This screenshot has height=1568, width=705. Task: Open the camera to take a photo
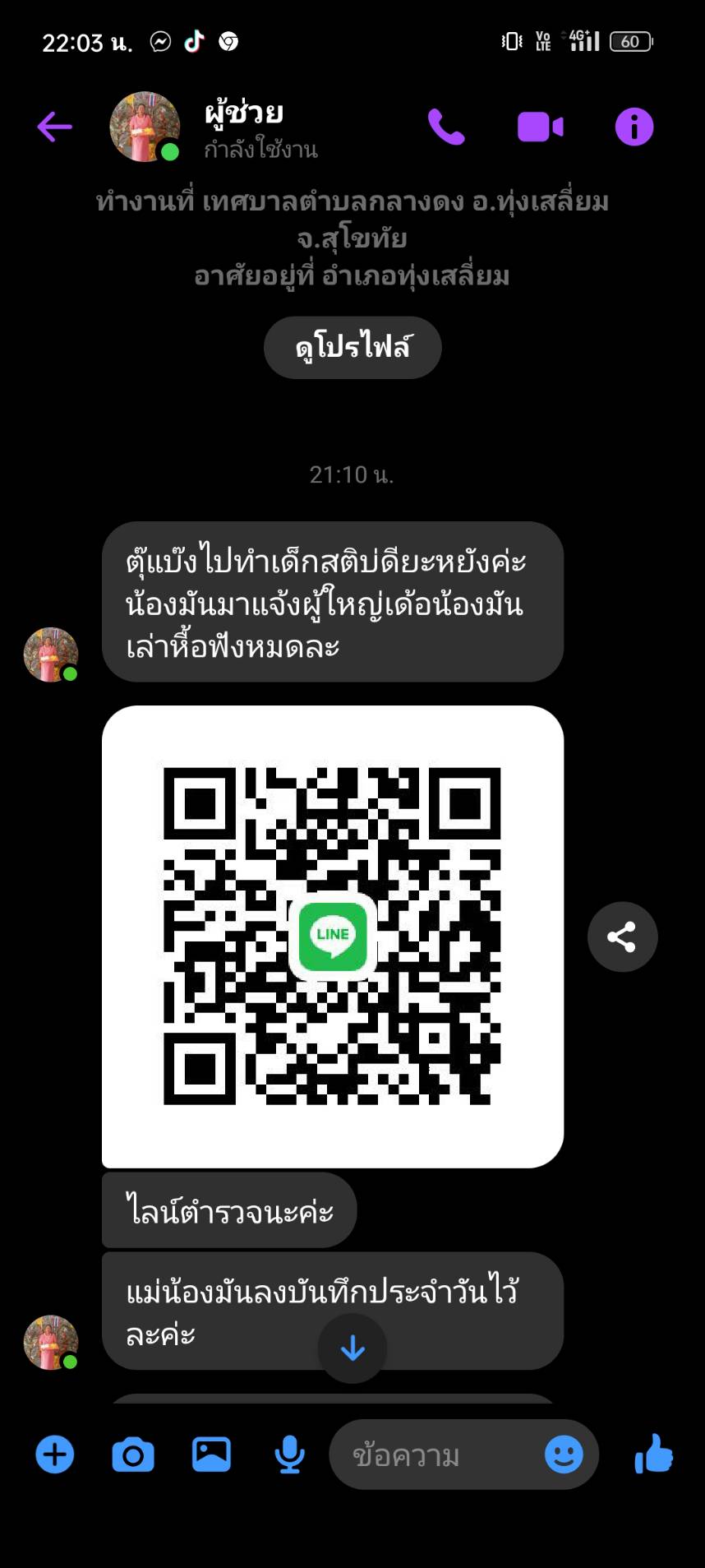coord(133,1455)
